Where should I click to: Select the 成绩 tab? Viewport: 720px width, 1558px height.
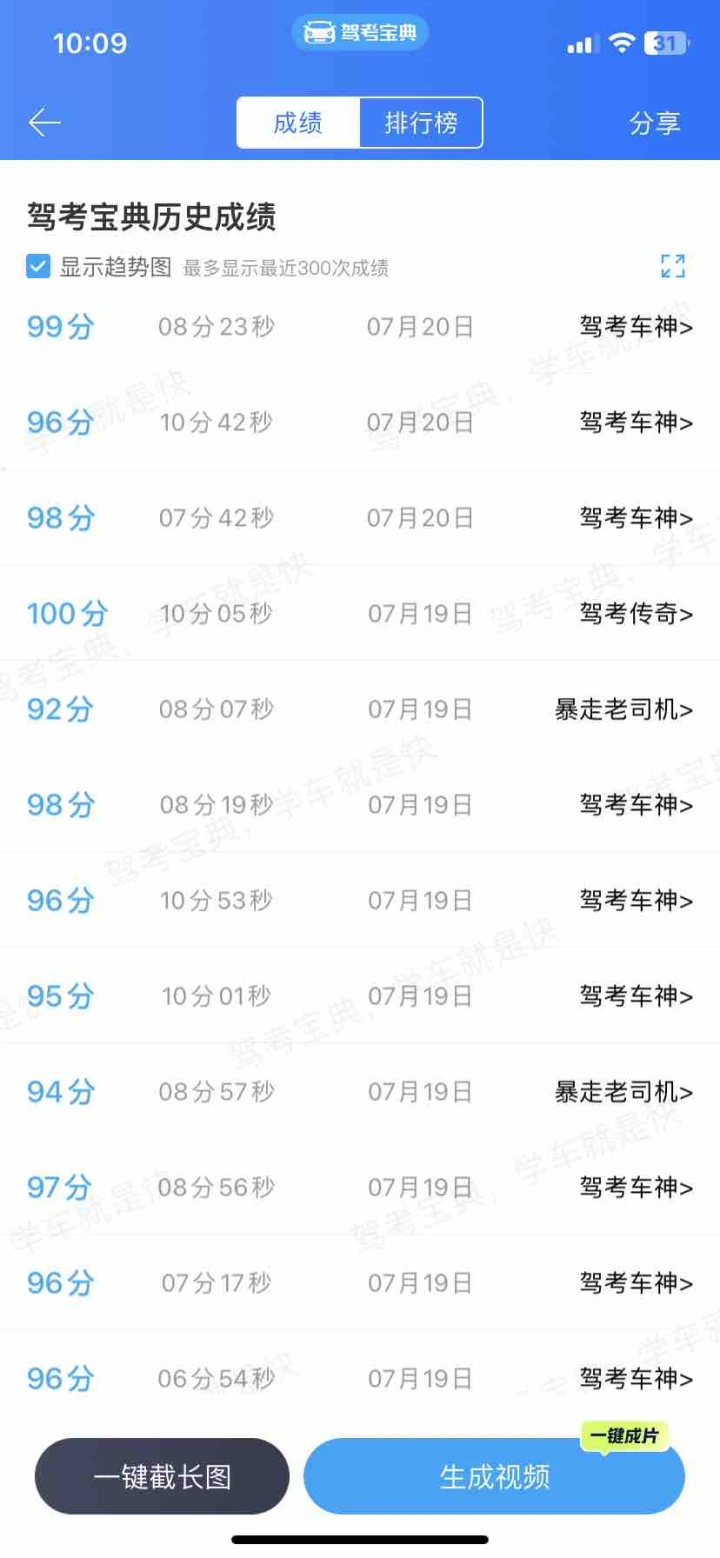coord(298,123)
